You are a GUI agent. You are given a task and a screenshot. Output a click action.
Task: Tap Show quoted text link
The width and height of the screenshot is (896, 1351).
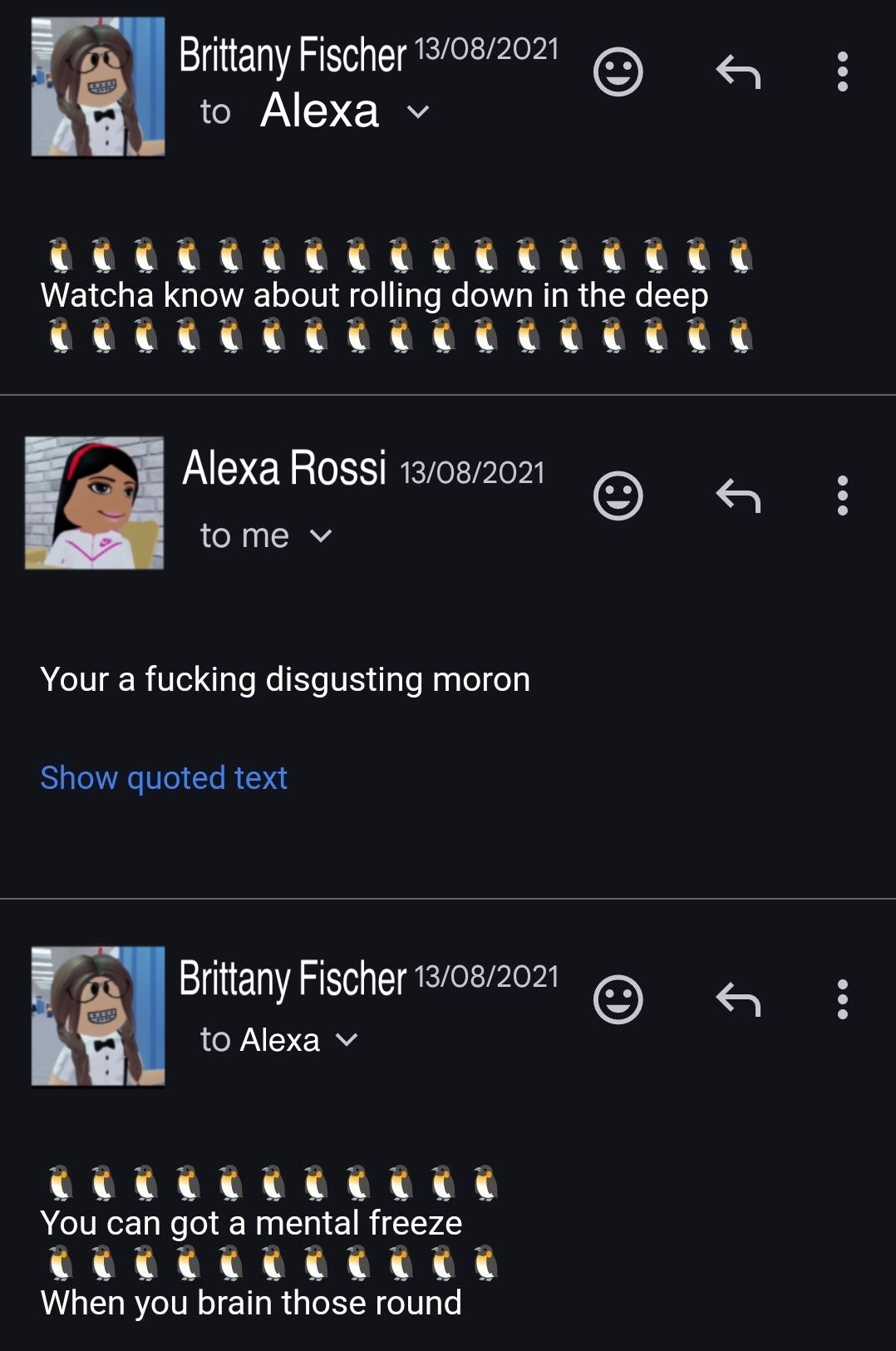pos(164,778)
